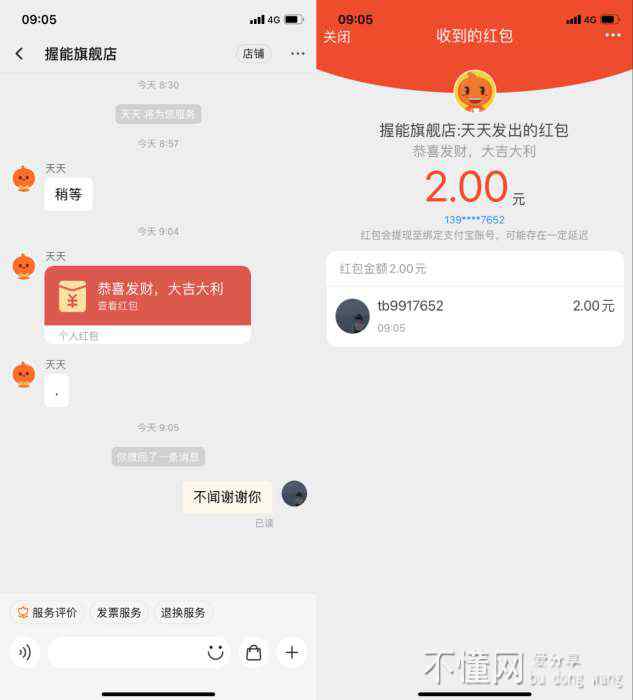The image size is (633, 700).
Task: Open the emoji picker
Action: point(215,653)
